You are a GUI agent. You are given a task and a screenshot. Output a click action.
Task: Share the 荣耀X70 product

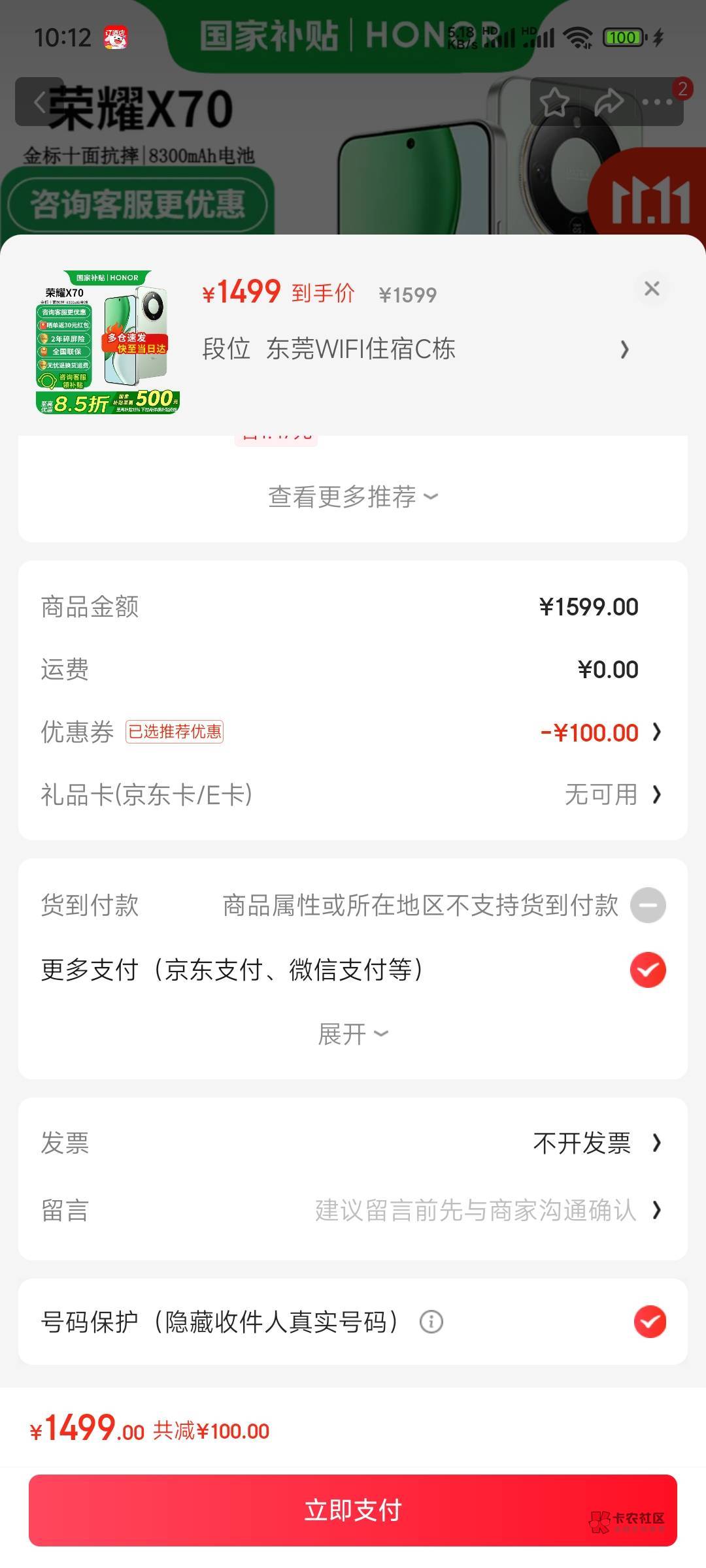(x=608, y=102)
